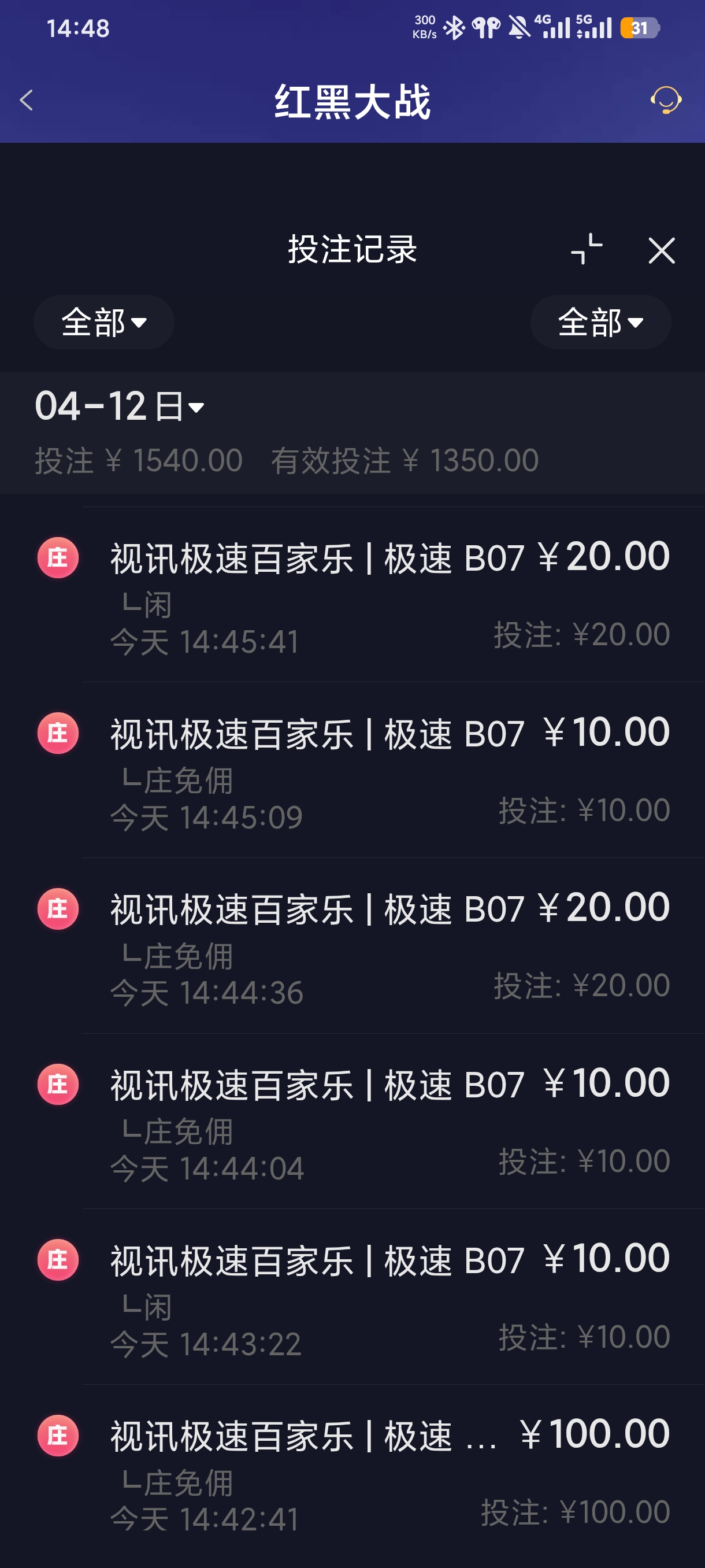Screen dimensions: 705x1568
Task: Open customer service headset icon
Action: (666, 100)
